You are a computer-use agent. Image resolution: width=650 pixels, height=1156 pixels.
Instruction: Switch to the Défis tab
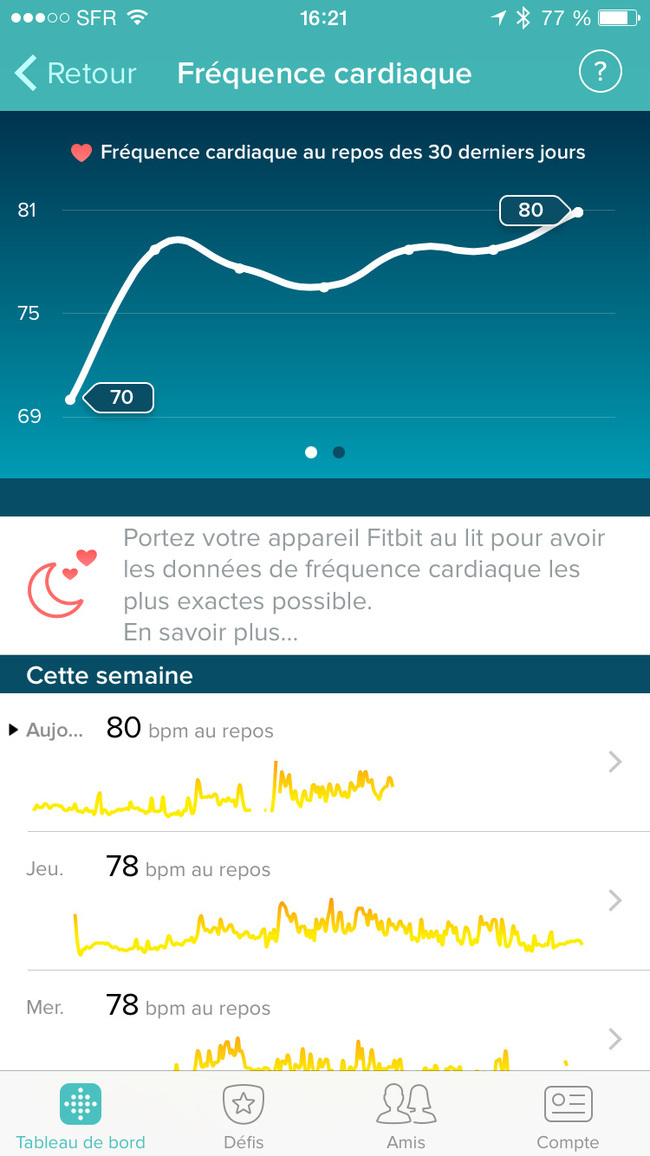click(243, 1115)
